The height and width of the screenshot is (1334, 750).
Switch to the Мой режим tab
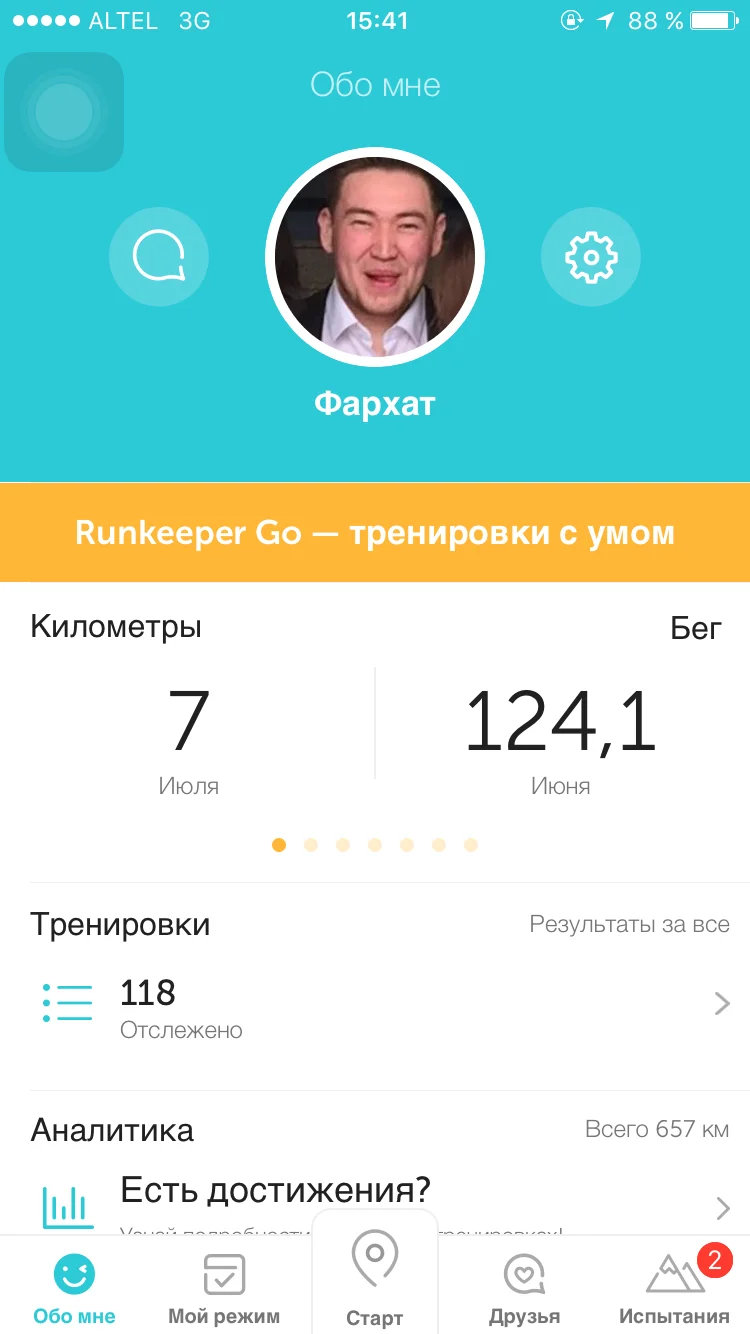[224, 1288]
